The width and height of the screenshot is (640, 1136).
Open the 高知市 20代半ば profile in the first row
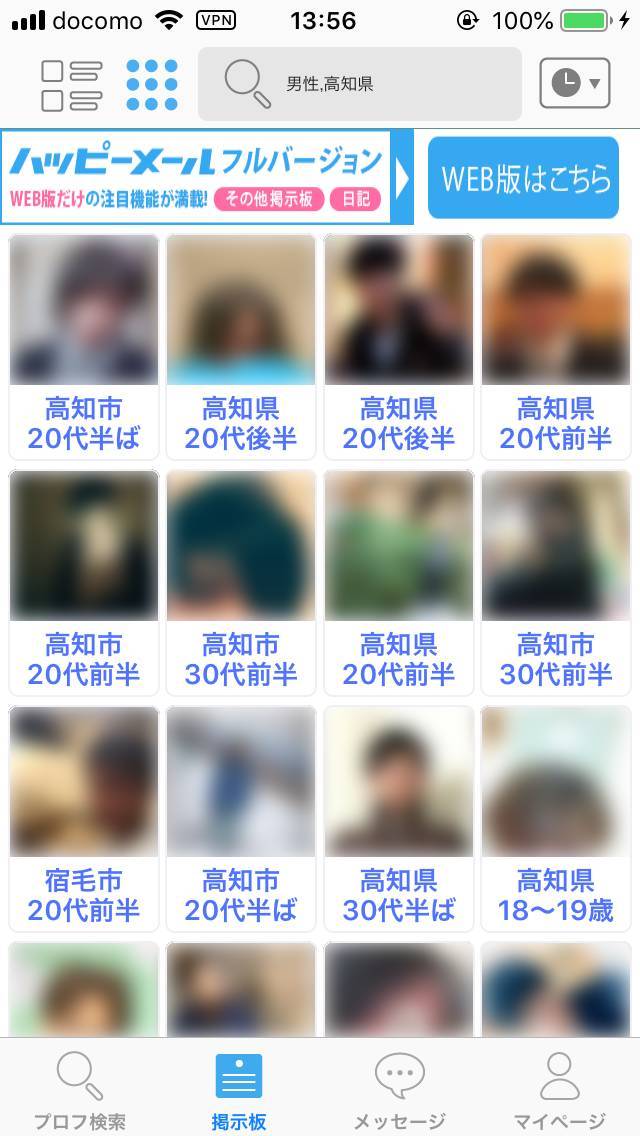click(x=84, y=345)
